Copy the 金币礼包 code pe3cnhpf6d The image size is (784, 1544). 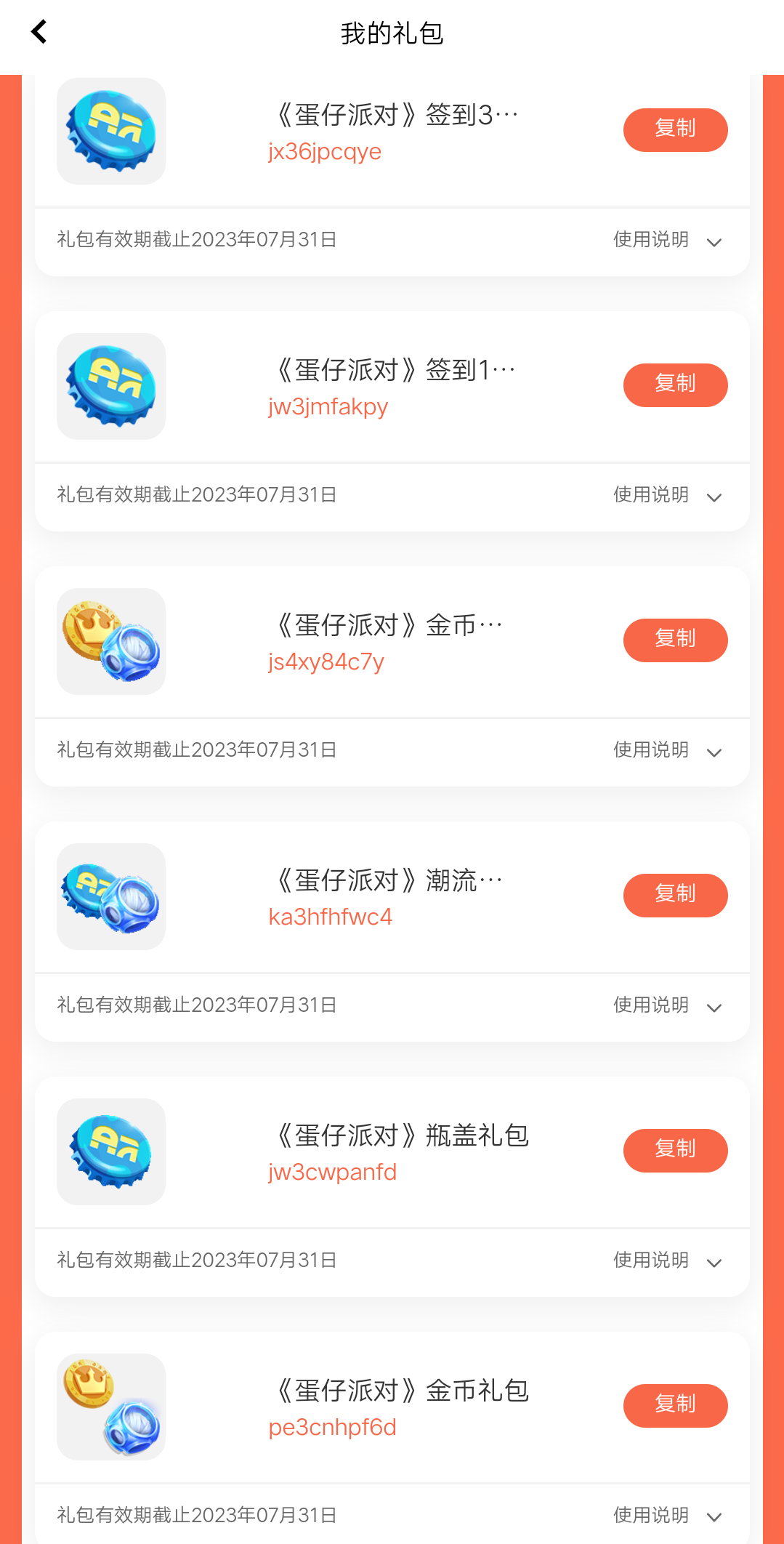pyautogui.click(x=675, y=1405)
